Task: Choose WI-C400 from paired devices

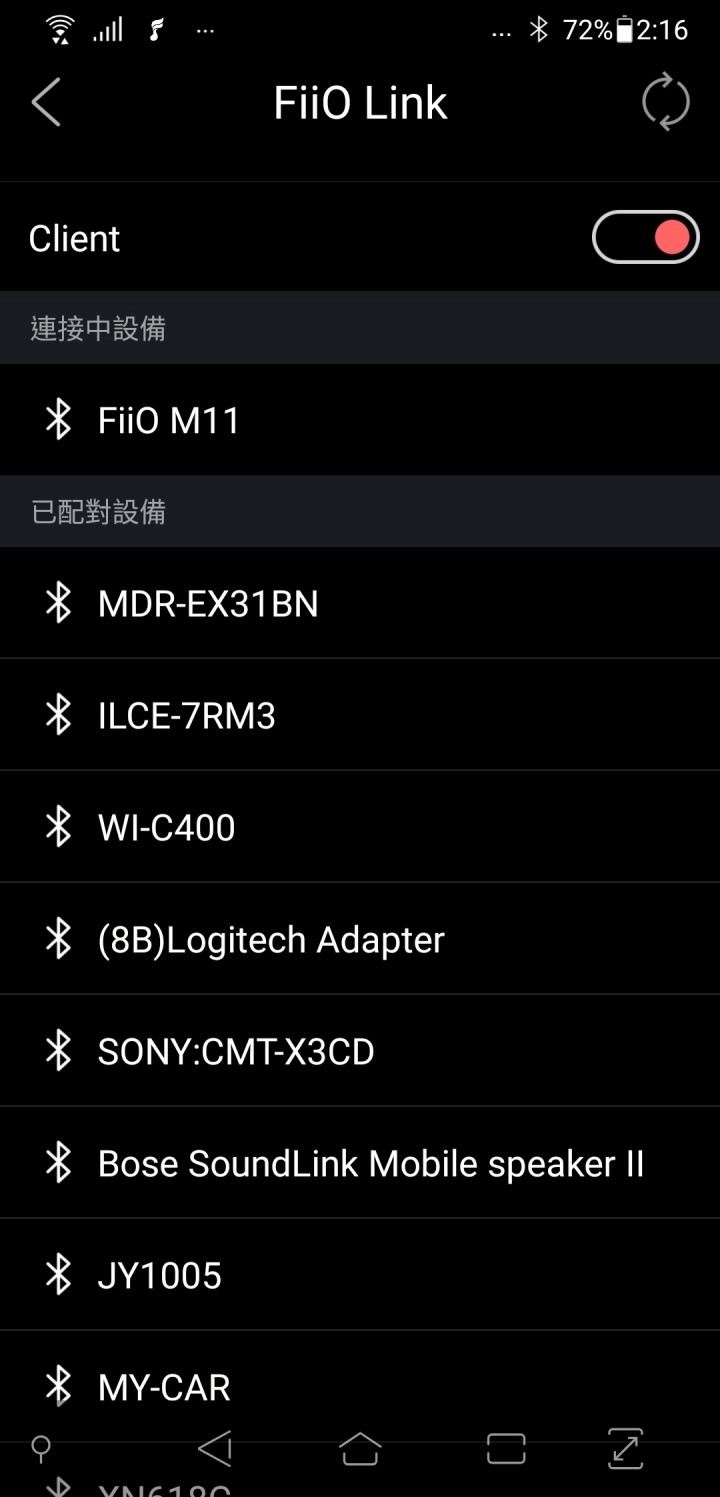Action: coord(360,827)
